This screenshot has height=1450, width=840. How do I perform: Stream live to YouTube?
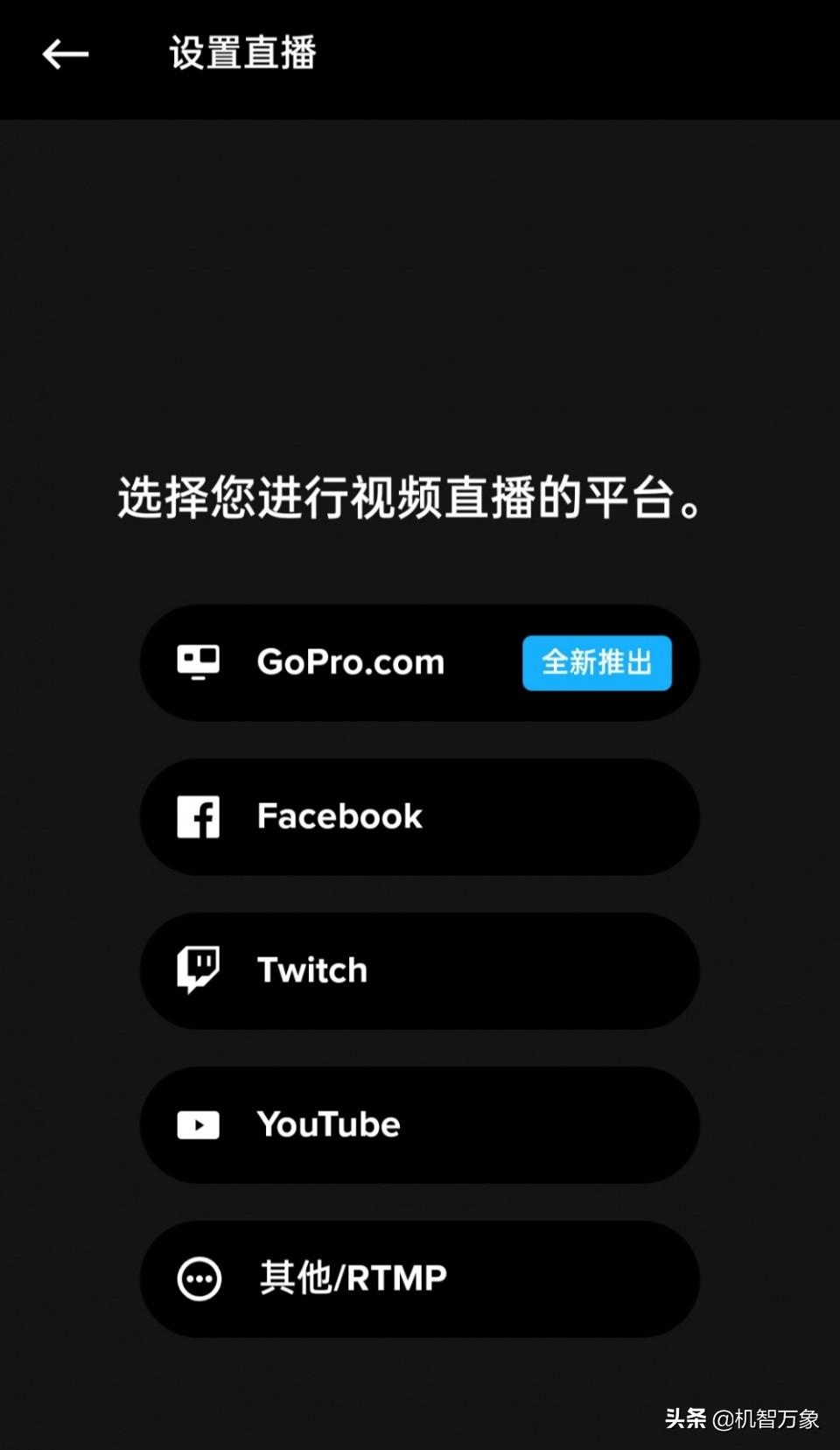[x=420, y=1124]
